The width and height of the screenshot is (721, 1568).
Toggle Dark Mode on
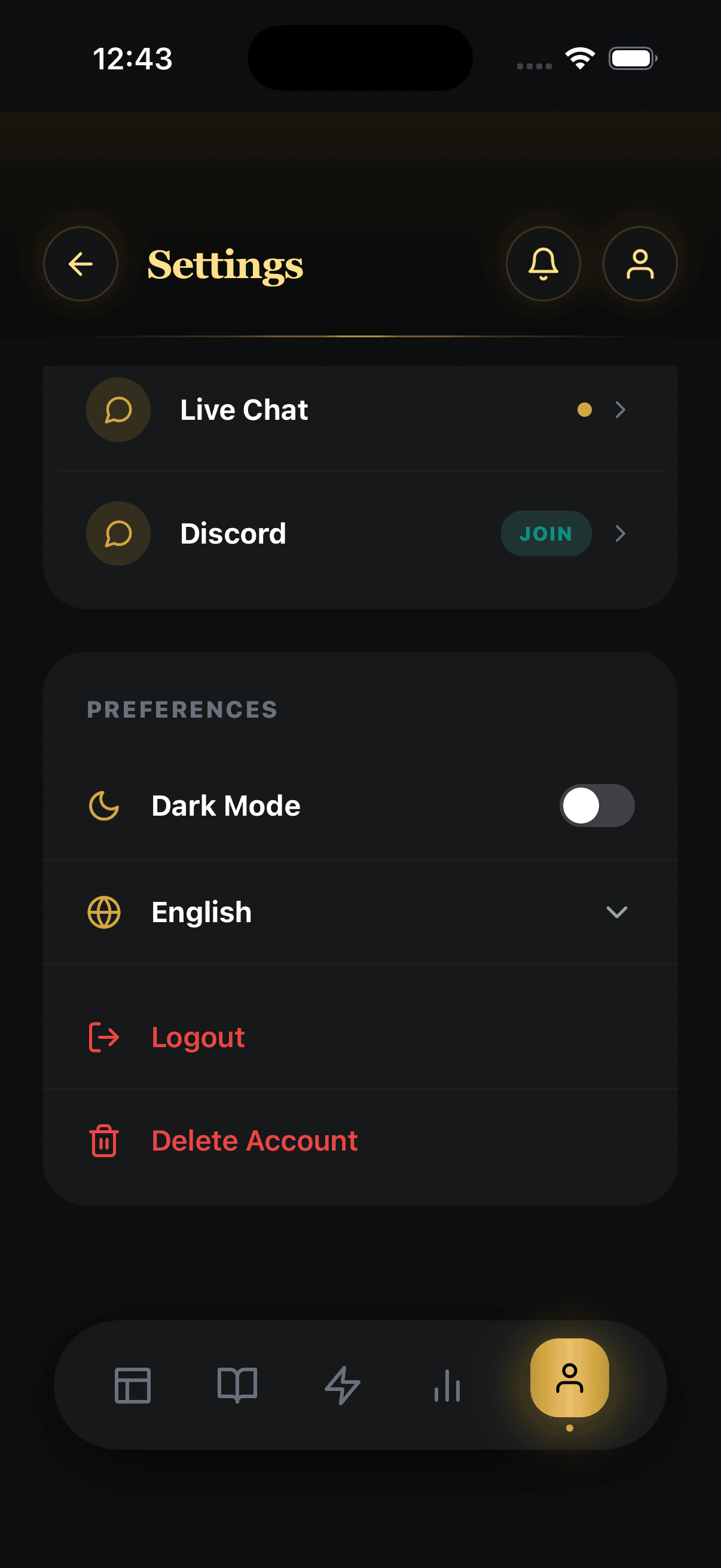[x=597, y=806]
